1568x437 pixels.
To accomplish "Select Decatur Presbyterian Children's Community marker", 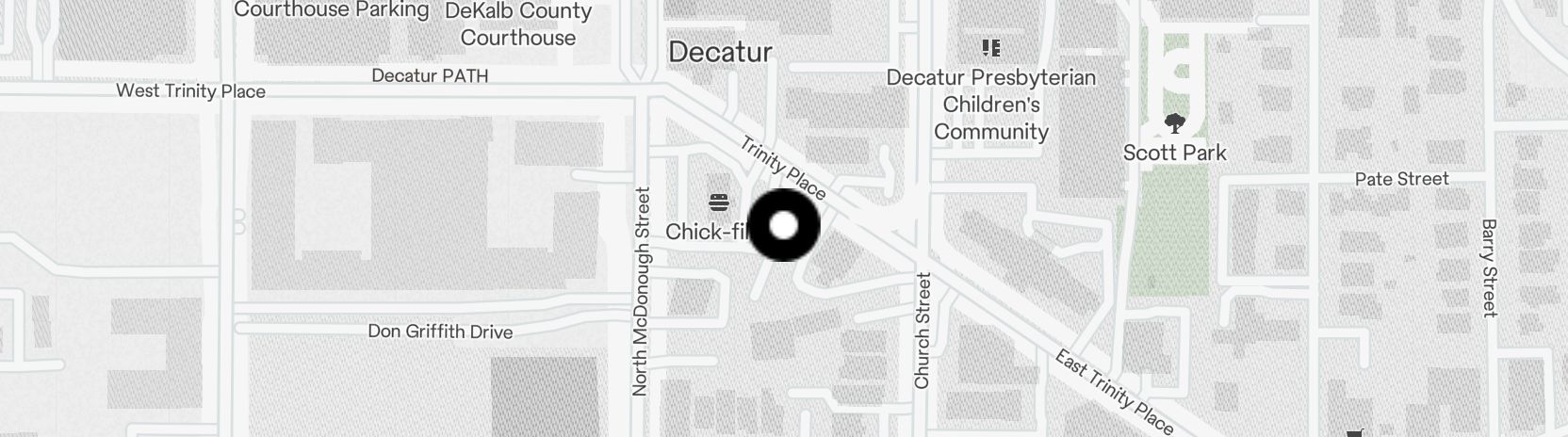I will (x=990, y=47).
